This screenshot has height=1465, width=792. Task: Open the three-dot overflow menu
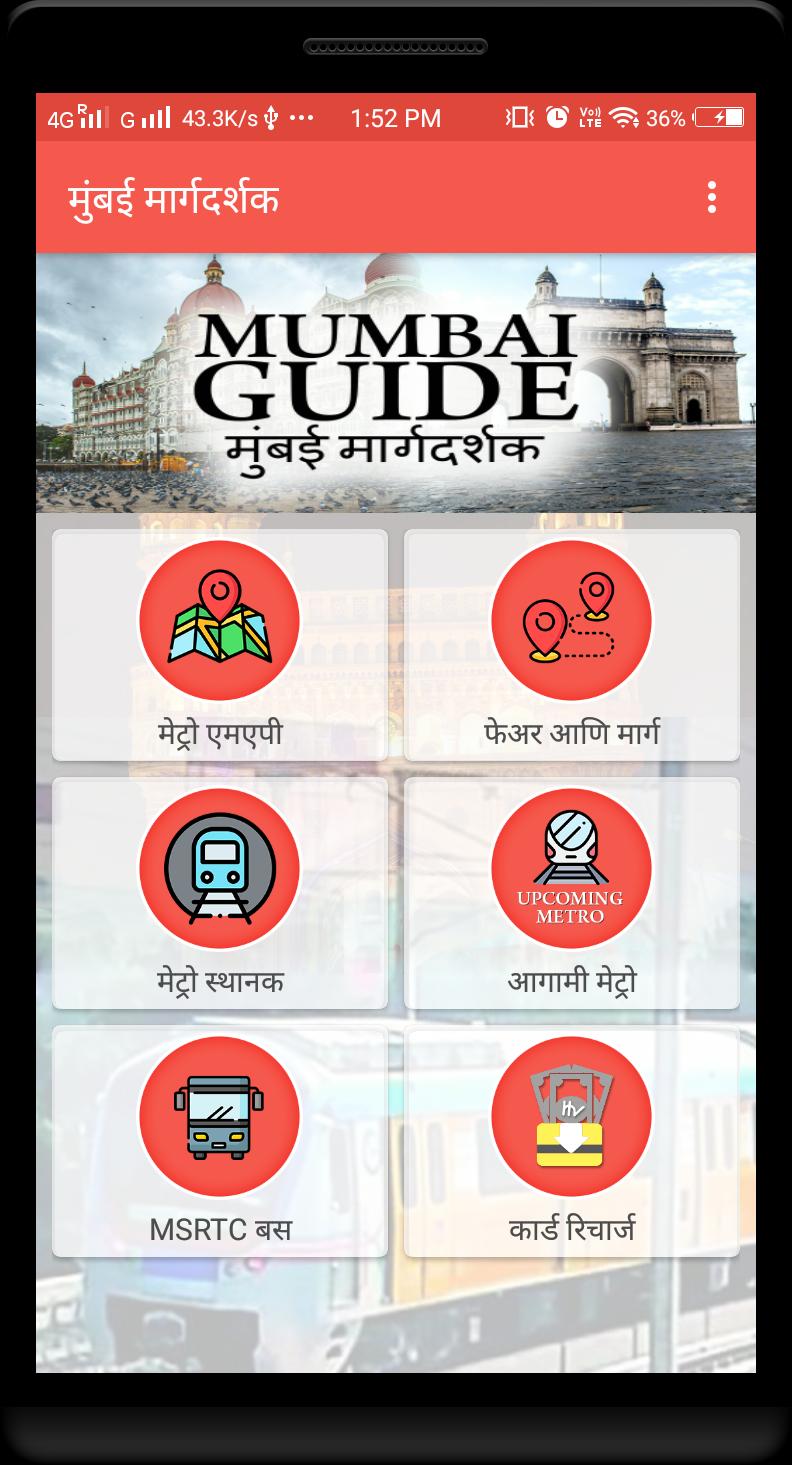point(711,197)
